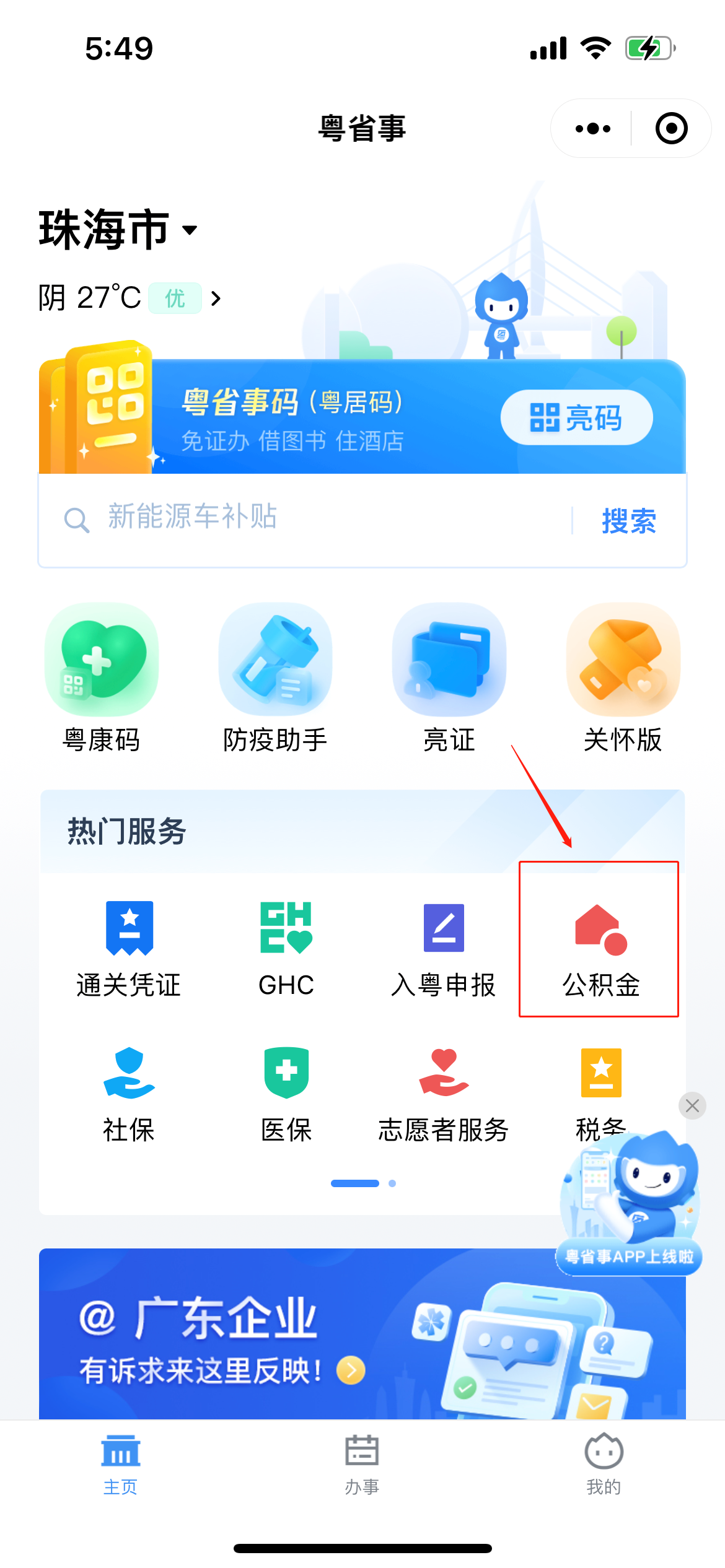Tap the 亮码 button

576,417
